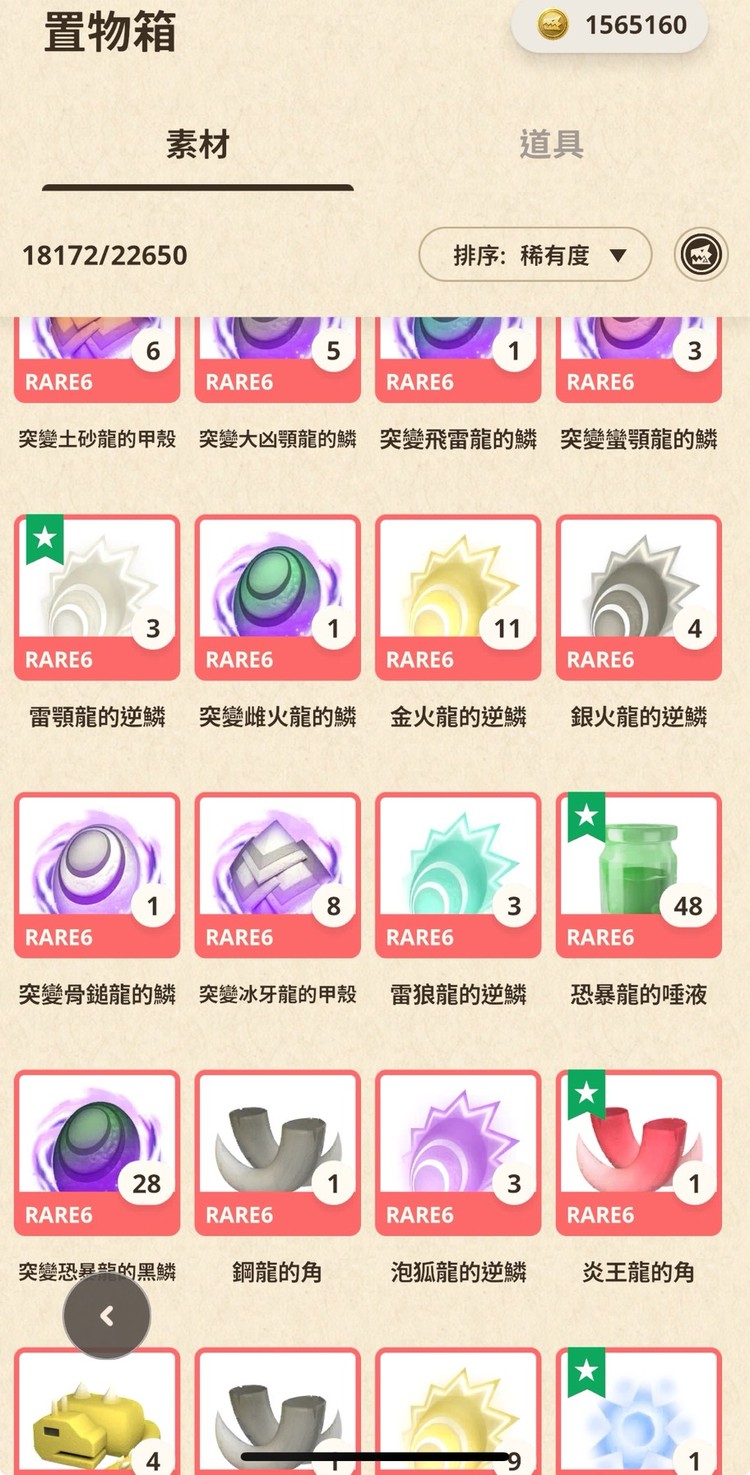This screenshot has height=1475, width=750.
Task: View 突變恐暴龍的黑鱗 details
Action: 97,1152
